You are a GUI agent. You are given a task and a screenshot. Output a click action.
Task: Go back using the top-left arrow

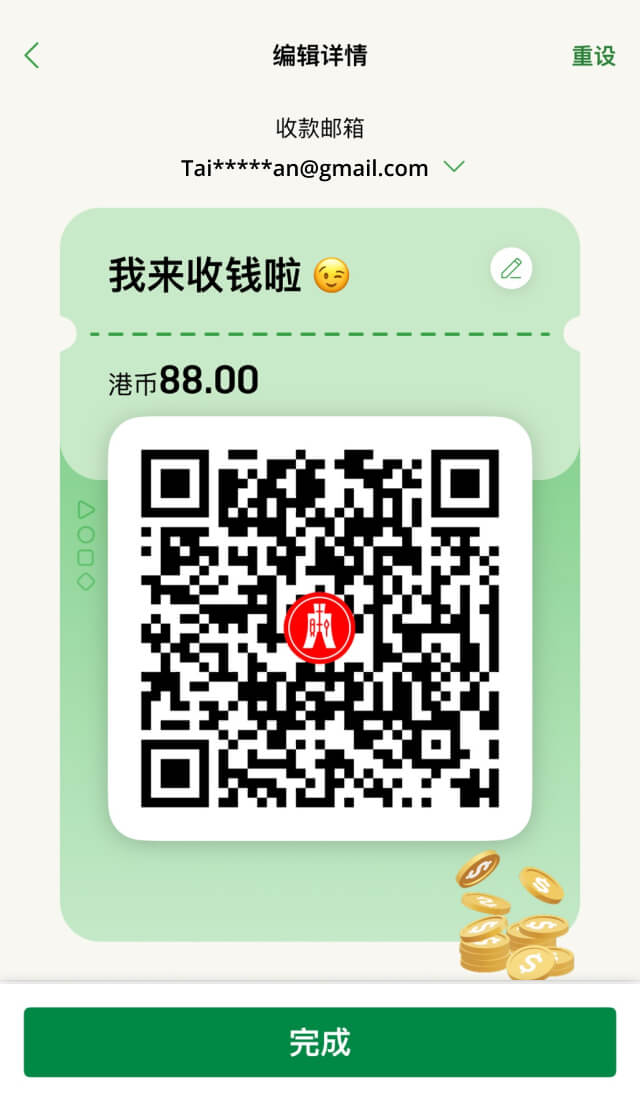(x=32, y=55)
